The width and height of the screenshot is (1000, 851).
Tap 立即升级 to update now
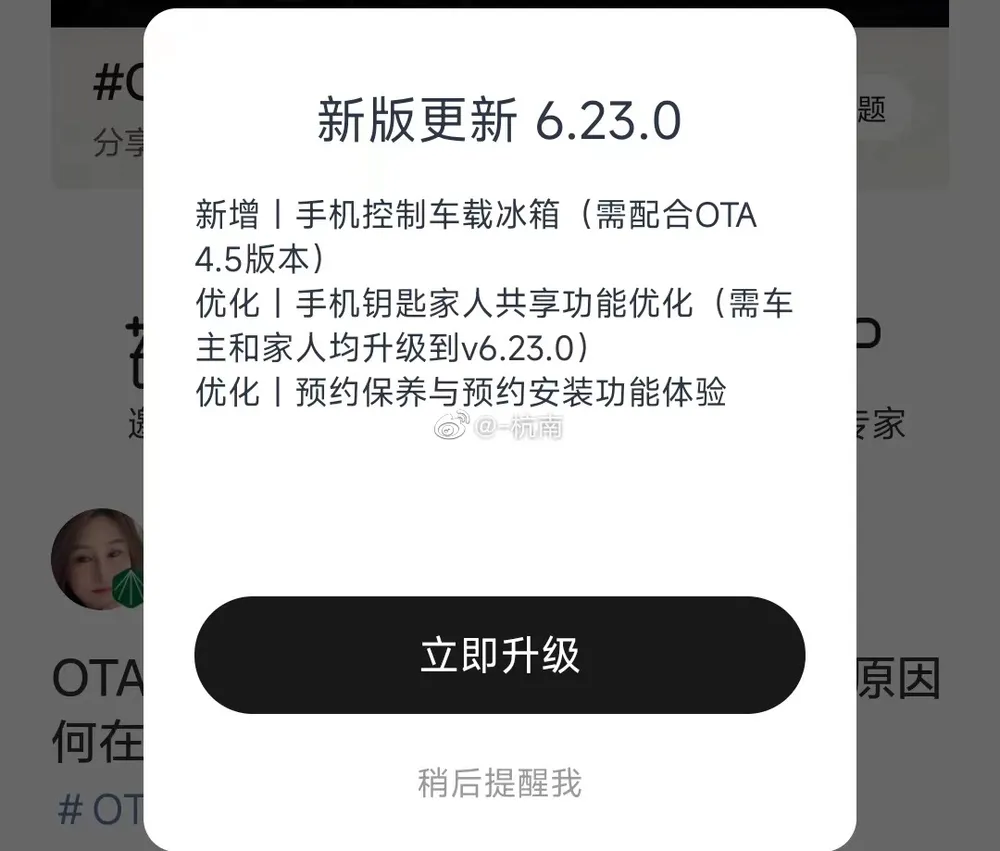pos(499,655)
